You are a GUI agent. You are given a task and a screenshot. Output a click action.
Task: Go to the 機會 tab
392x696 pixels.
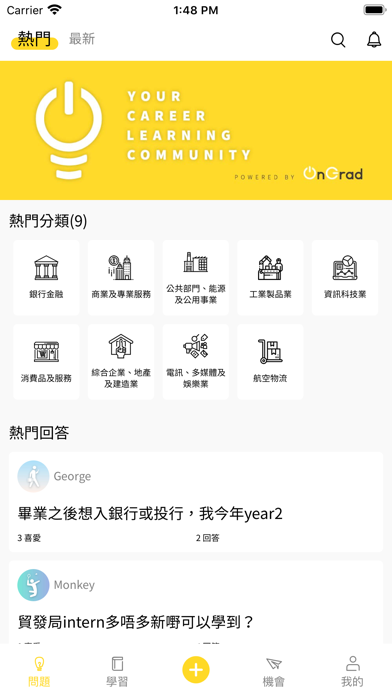coord(274,672)
